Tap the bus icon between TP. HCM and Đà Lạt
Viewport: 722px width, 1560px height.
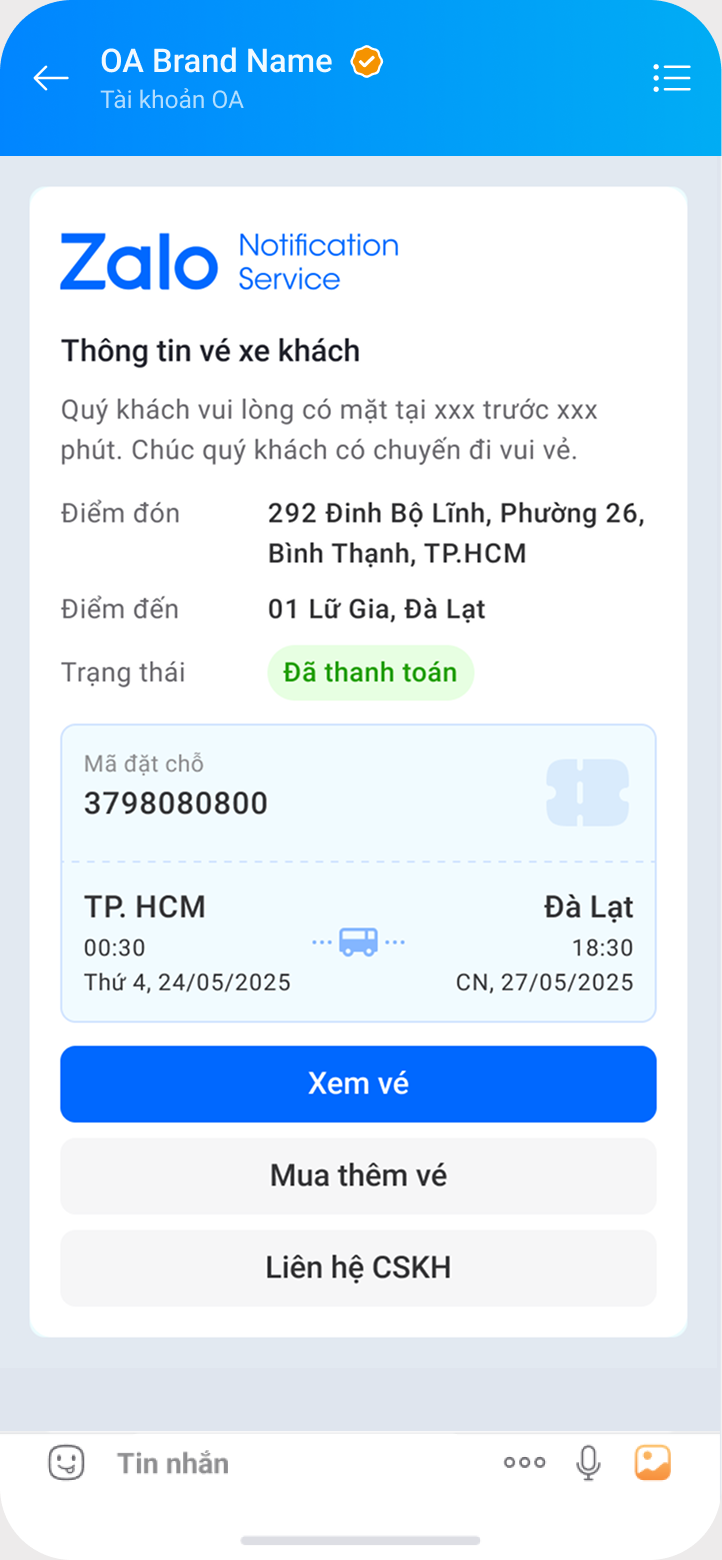358,940
